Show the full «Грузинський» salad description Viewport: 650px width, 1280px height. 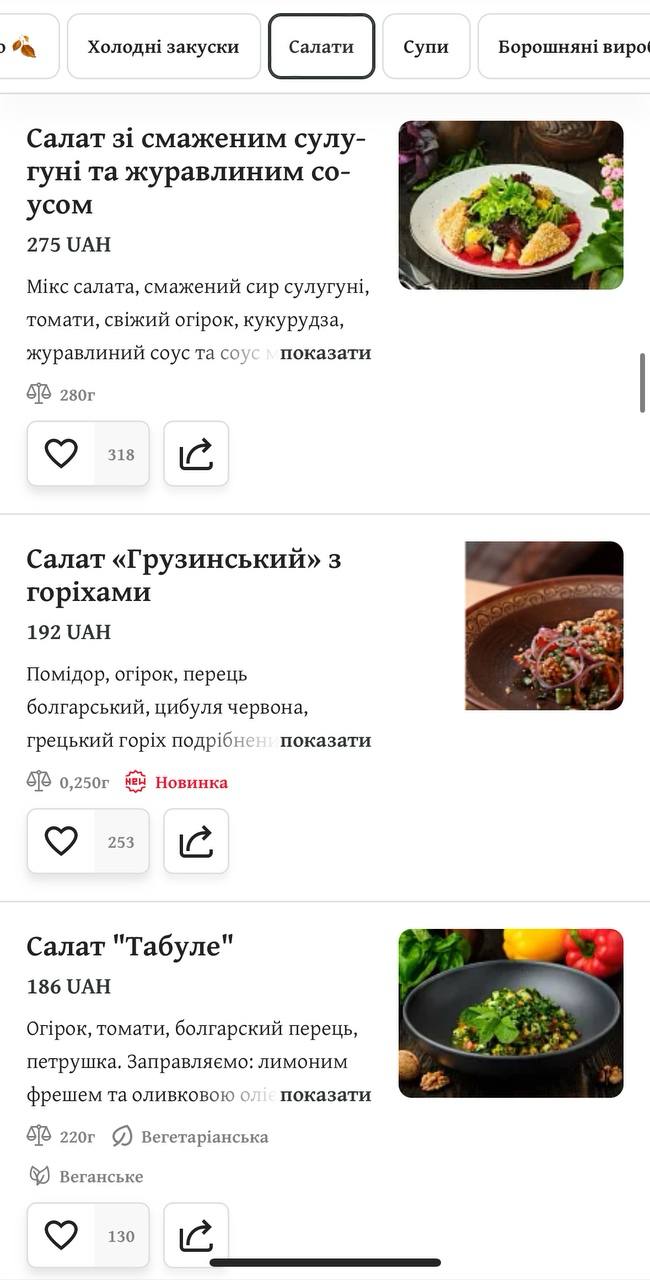(x=325, y=741)
